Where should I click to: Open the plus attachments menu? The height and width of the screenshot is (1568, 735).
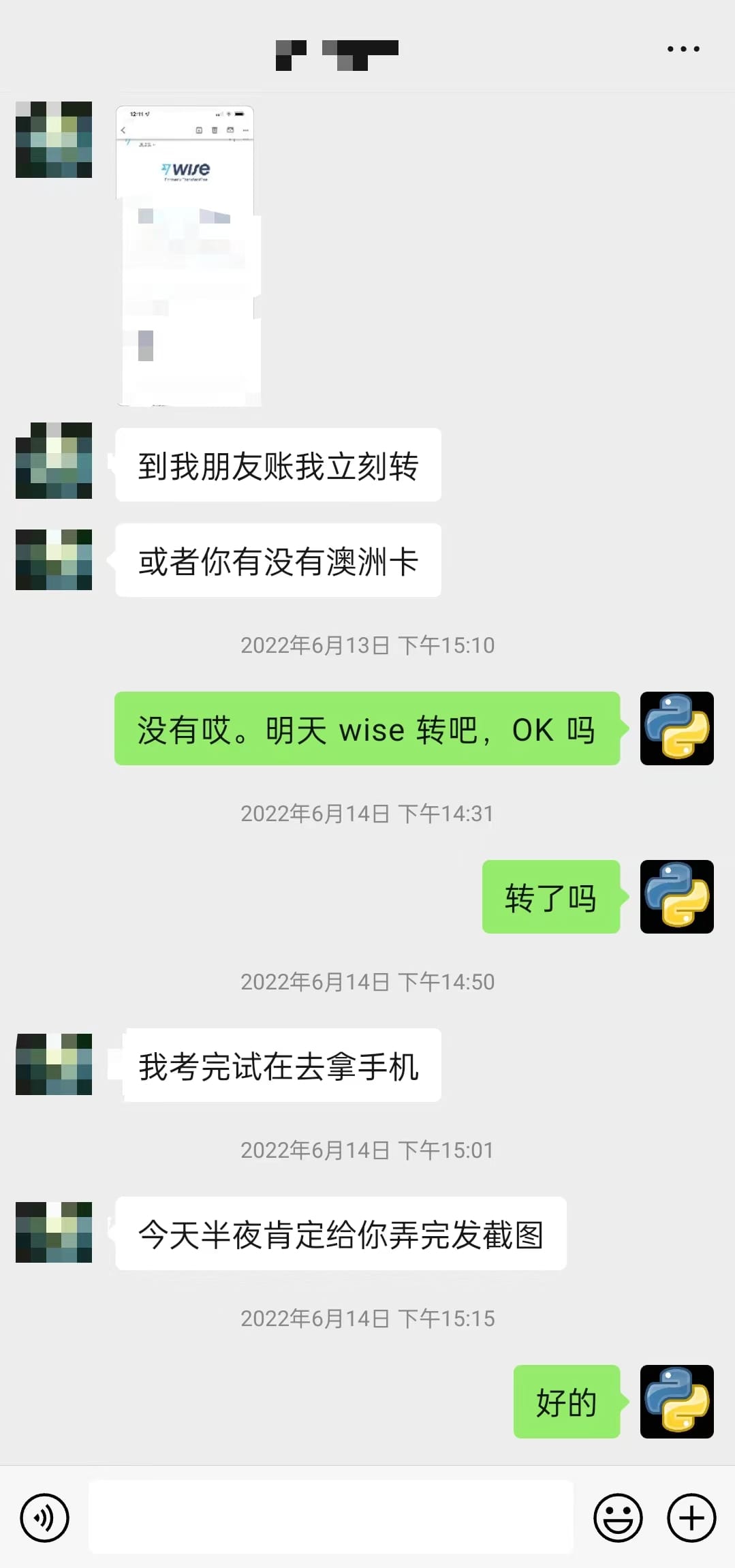[691, 1518]
